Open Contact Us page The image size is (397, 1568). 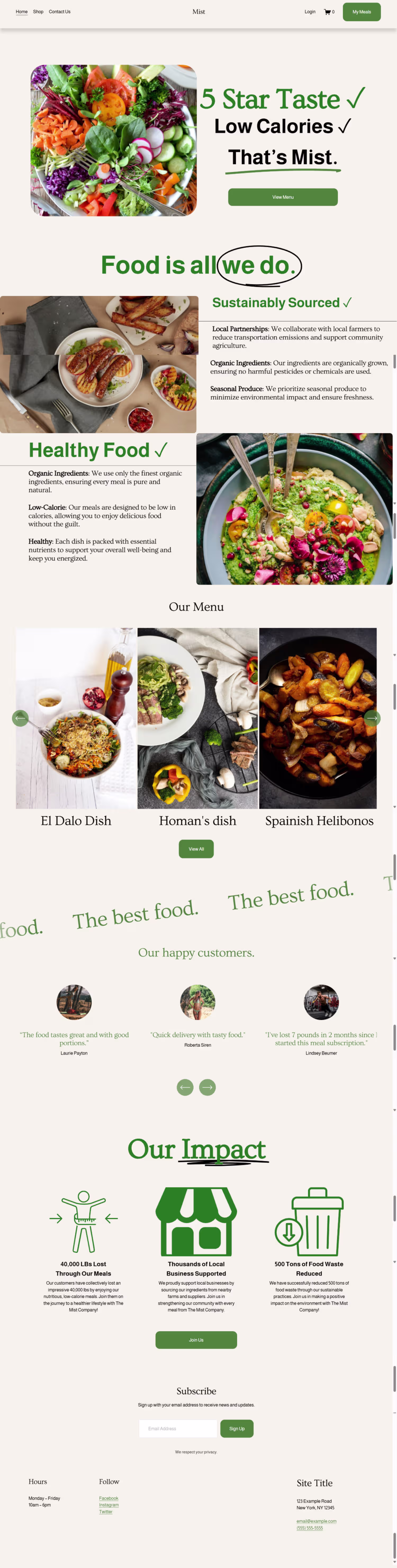point(59,12)
